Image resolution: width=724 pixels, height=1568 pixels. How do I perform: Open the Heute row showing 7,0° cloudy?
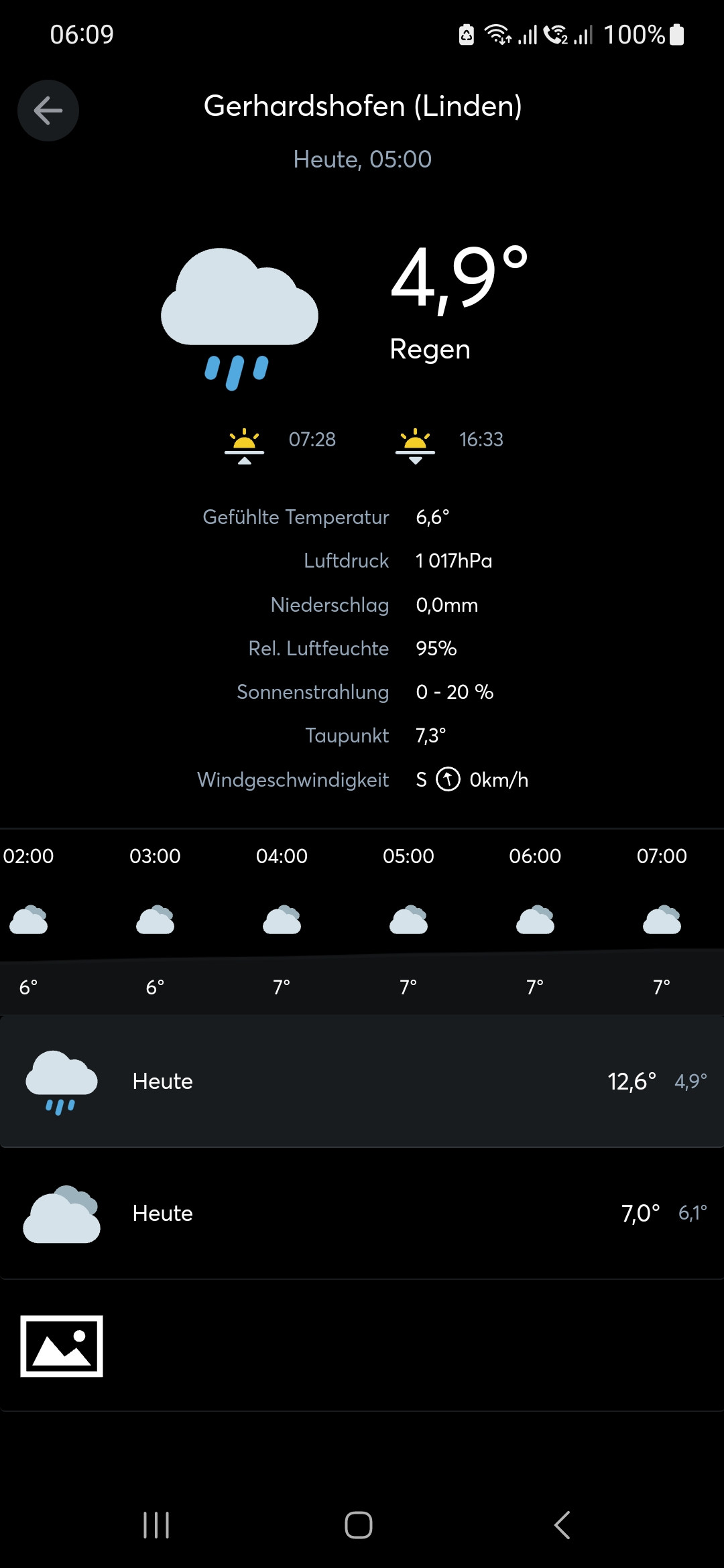362,1213
